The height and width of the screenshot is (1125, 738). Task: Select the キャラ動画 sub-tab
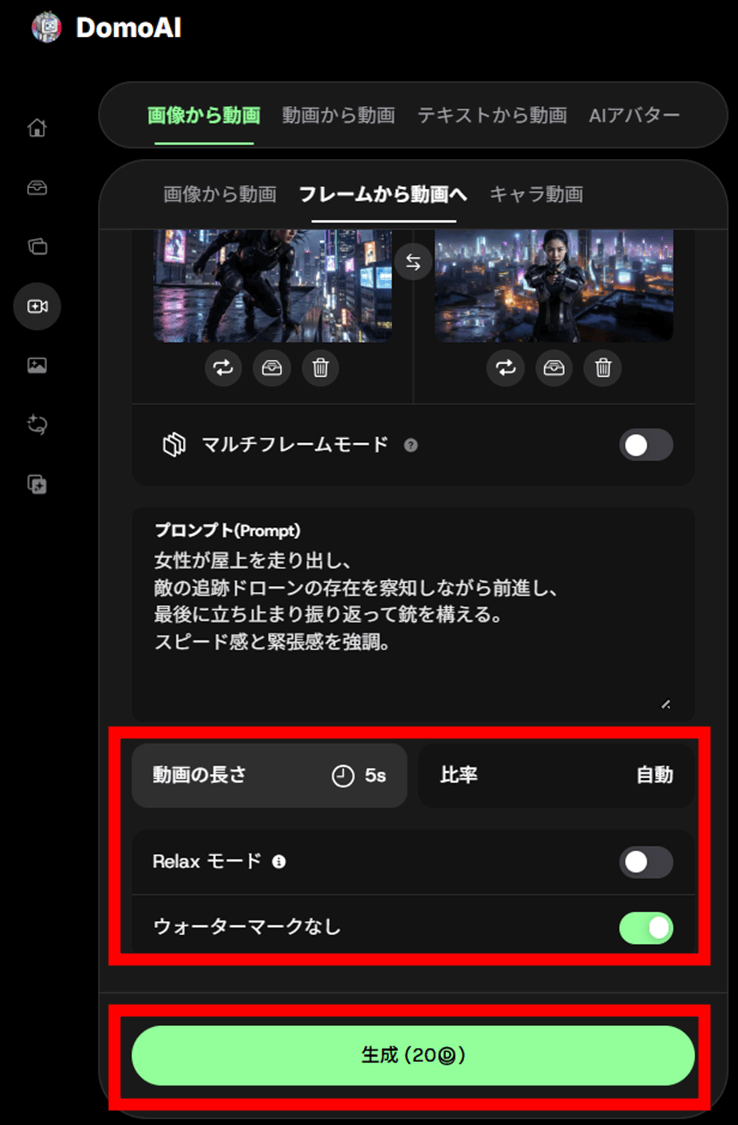[x=536, y=194]
